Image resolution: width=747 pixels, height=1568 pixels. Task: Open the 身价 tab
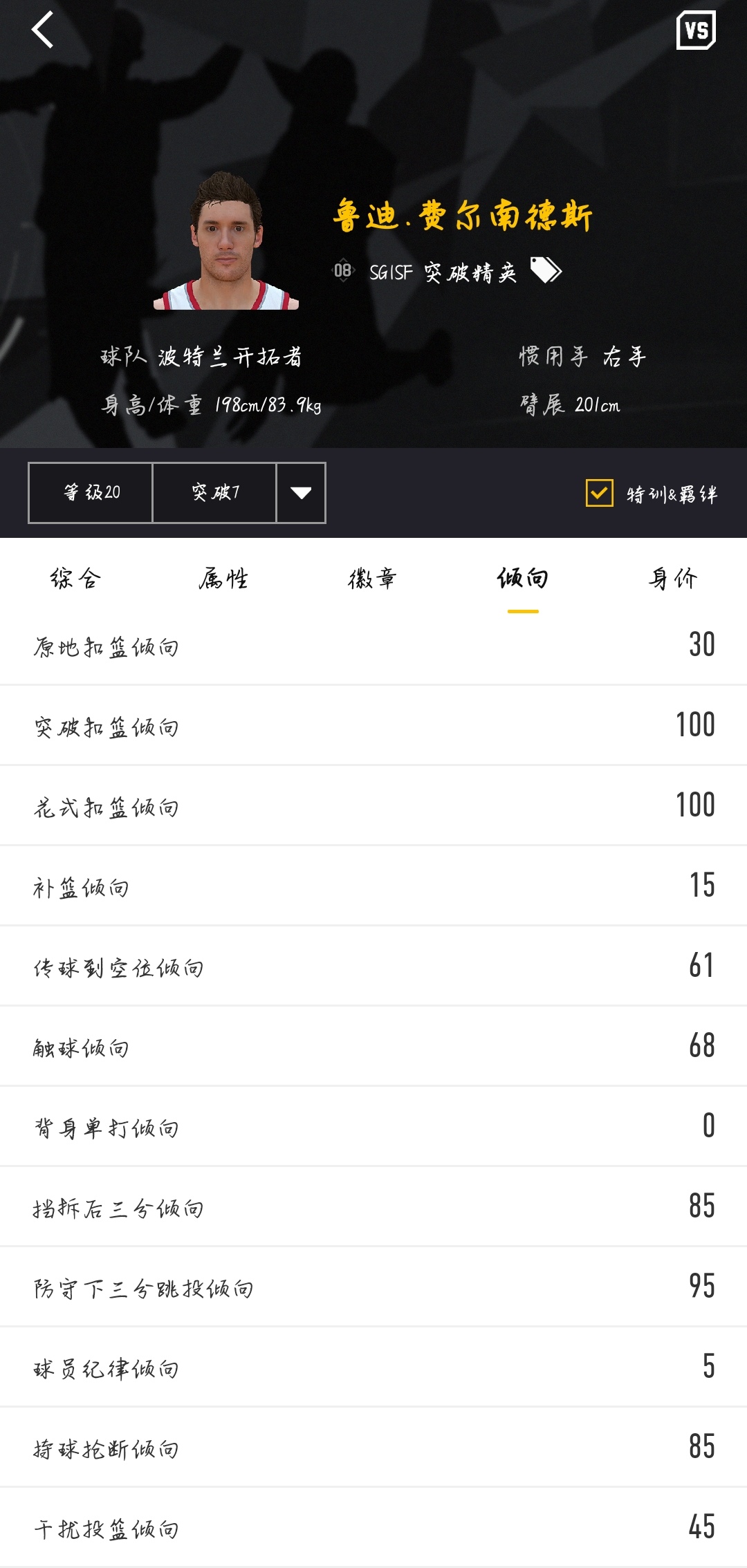672,578
